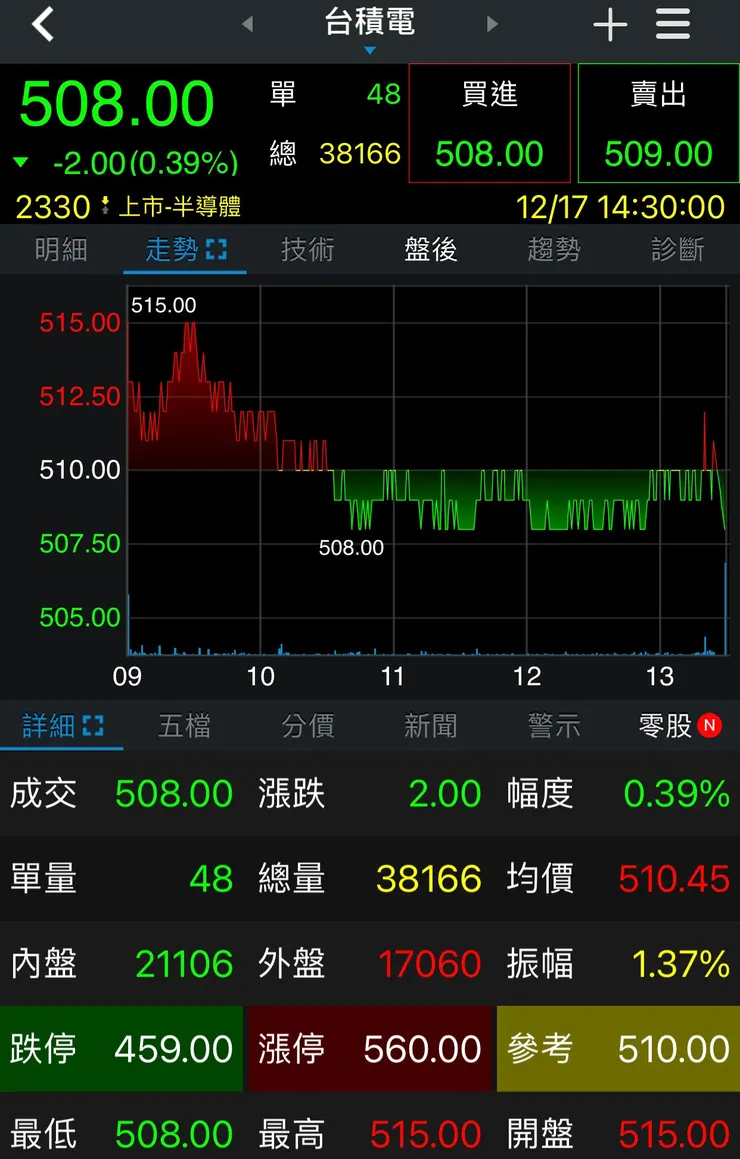Open the 五檔 tab

[184, 728]
